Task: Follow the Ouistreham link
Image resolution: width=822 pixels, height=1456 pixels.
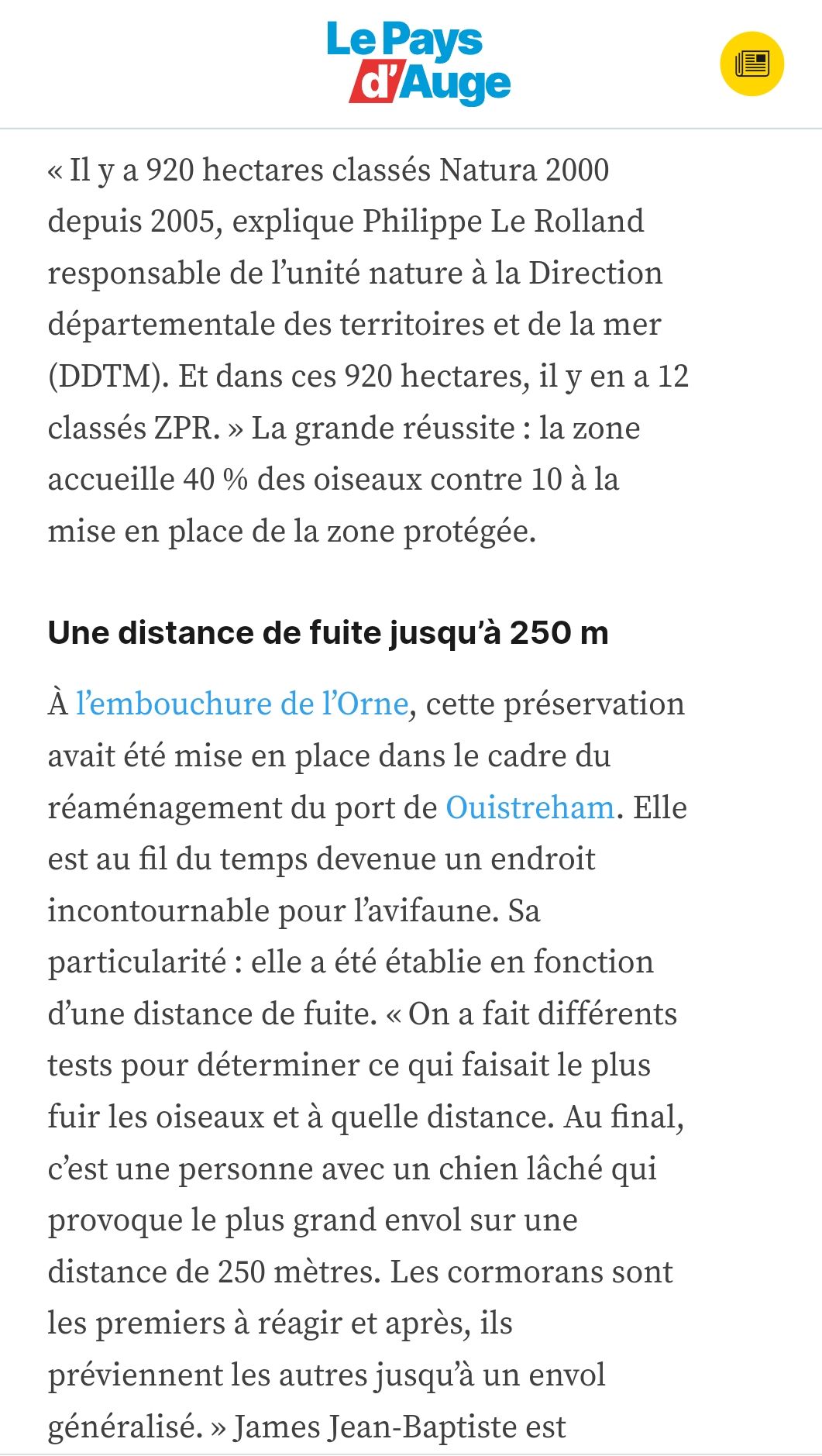Action: (530, 808)
